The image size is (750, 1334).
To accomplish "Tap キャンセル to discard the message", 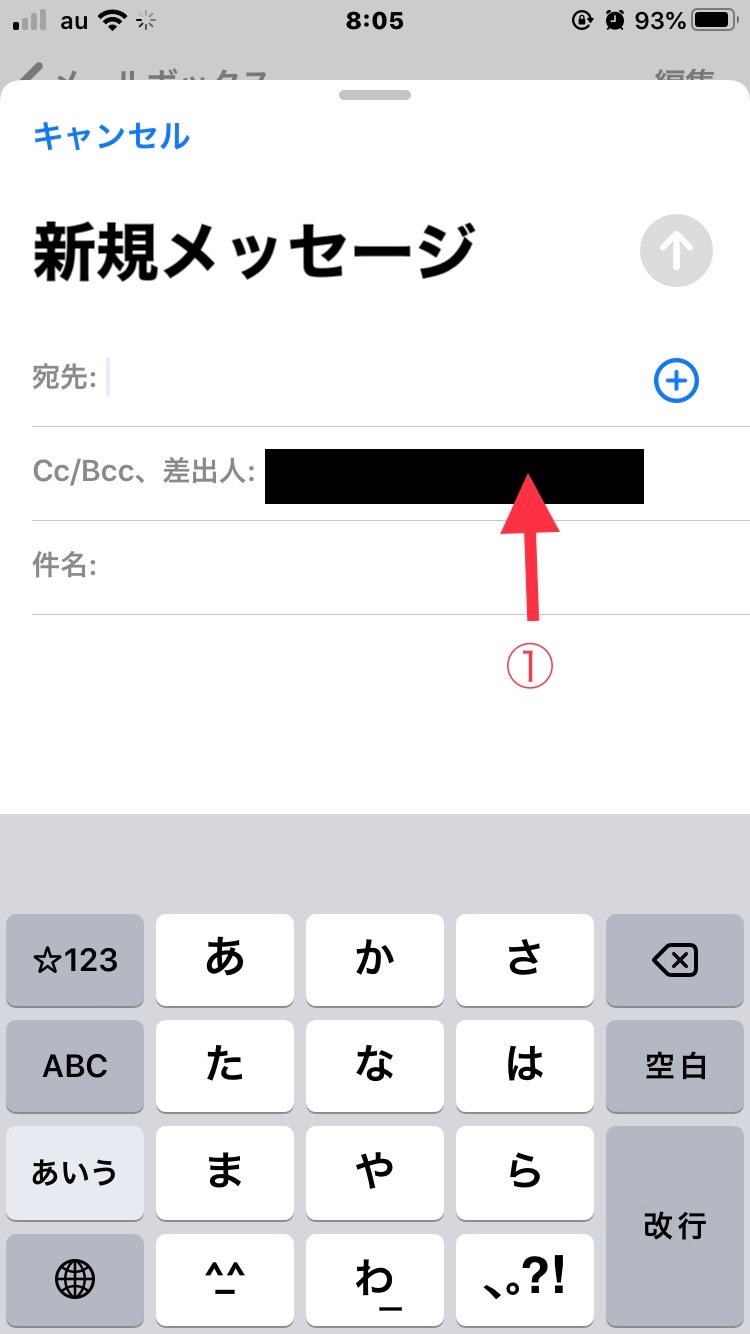I will [x=111, y=135].
